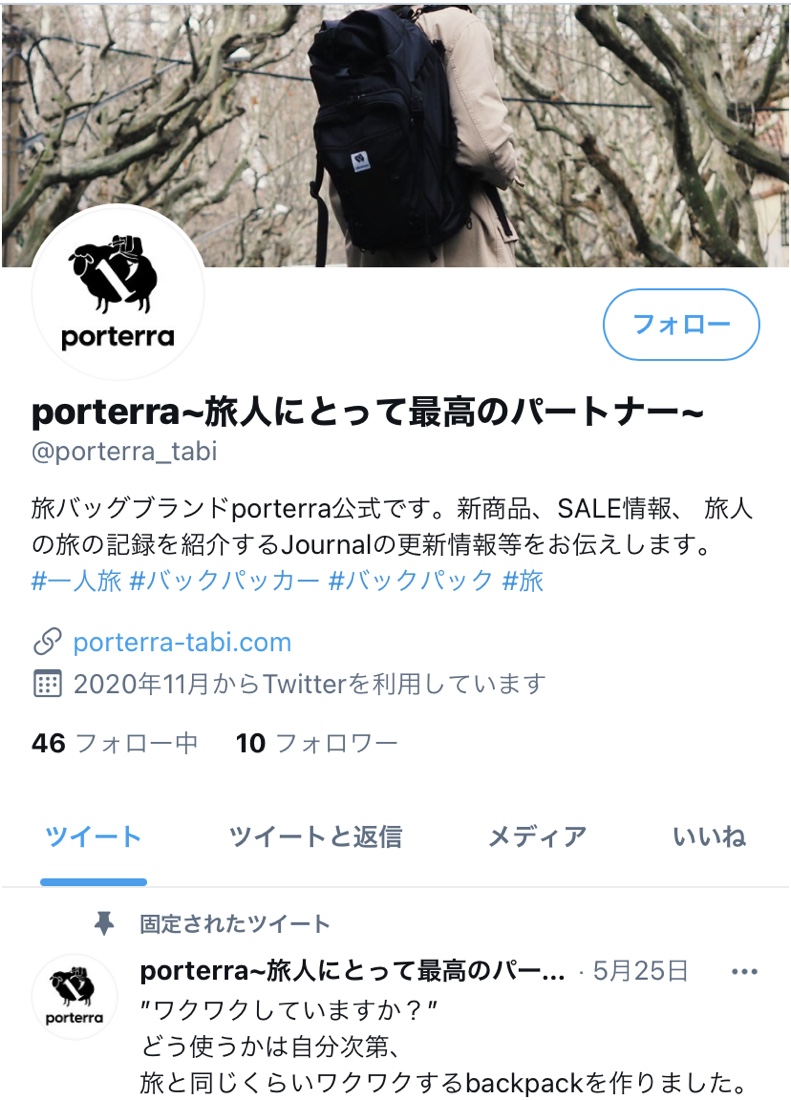This screenshot has width=791, height=1100.
Task: View the 46 フォロー中 list
Action: [x=115, y=743]
